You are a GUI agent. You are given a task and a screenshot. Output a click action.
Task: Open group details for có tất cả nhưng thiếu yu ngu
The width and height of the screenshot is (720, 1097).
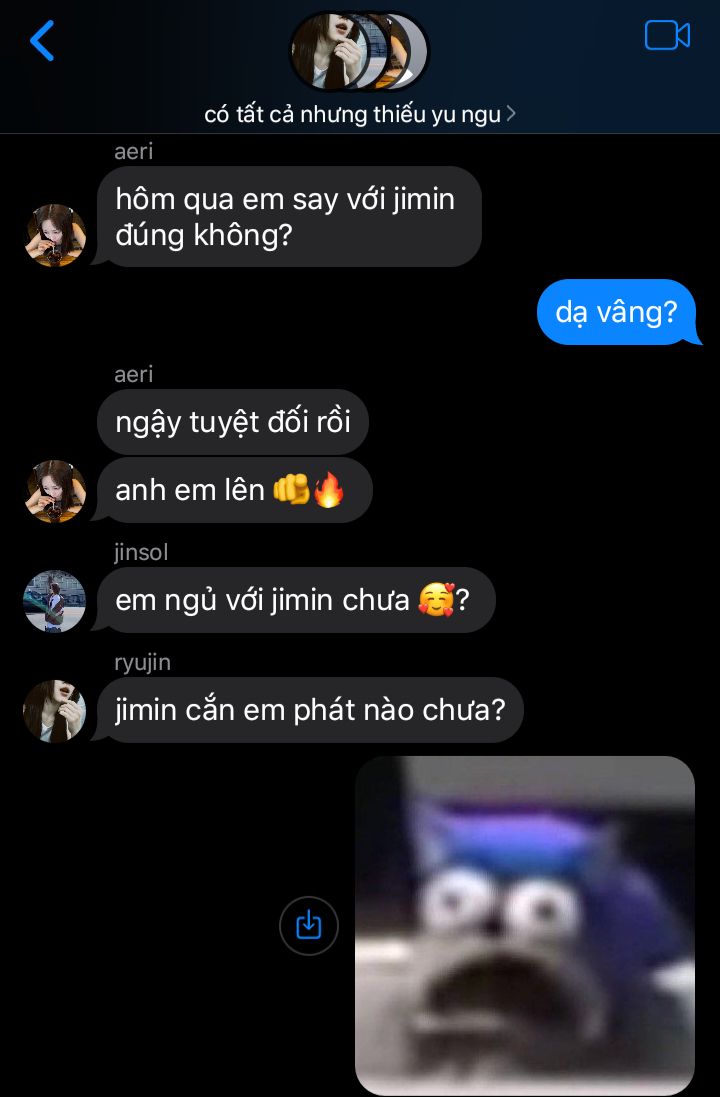click(359, 114)
